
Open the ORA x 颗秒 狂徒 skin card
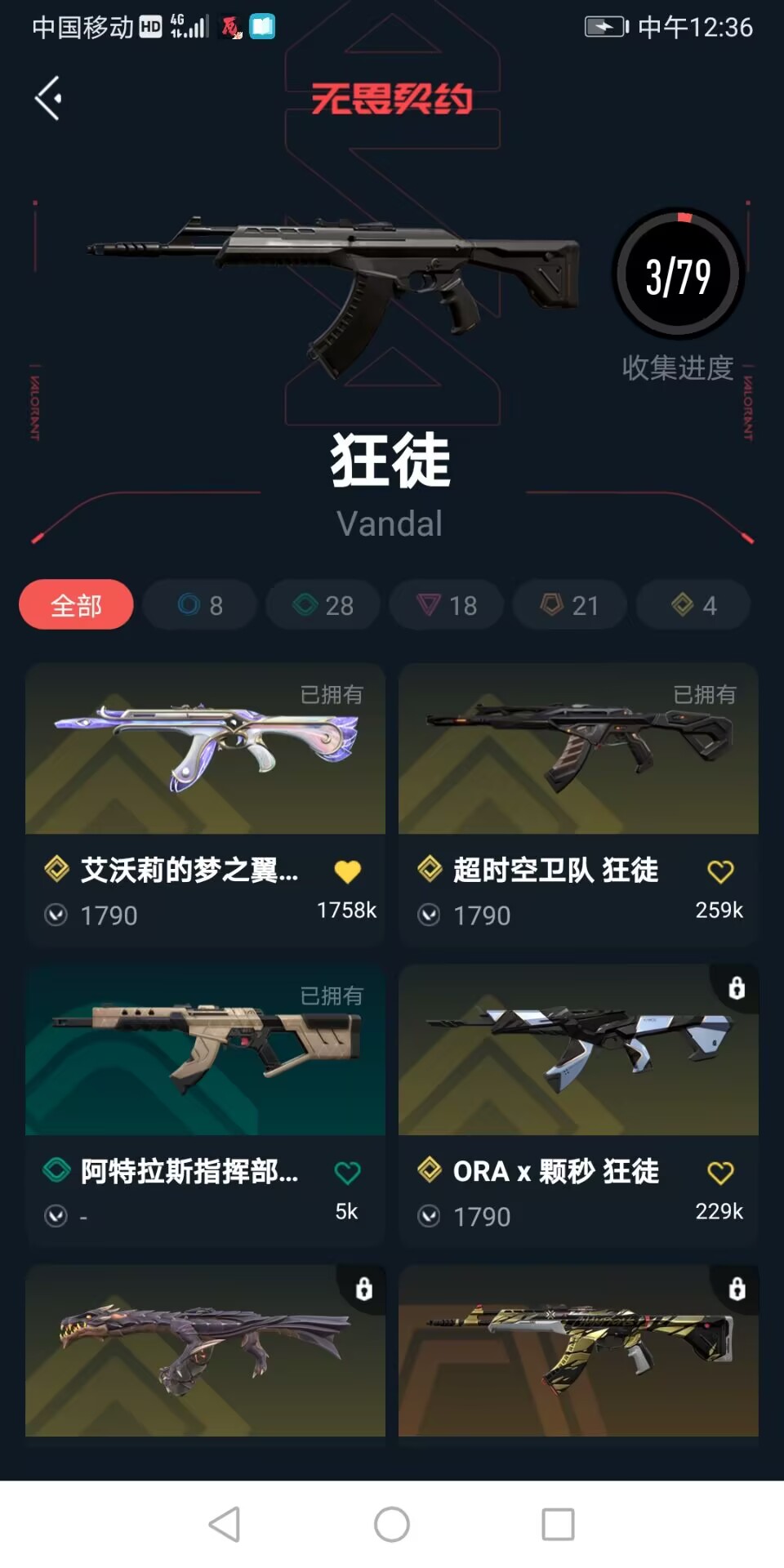(578, 1050)
